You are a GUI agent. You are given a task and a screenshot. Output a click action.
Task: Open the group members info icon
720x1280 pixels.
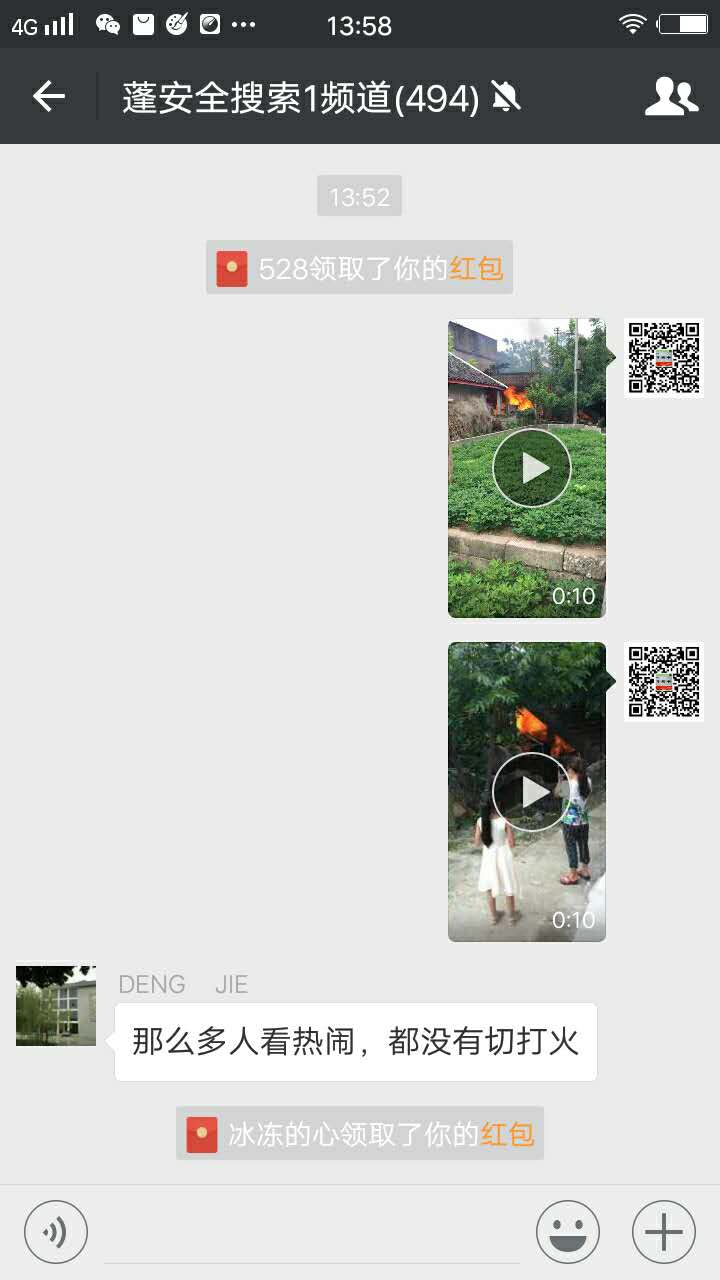point(671,97)
